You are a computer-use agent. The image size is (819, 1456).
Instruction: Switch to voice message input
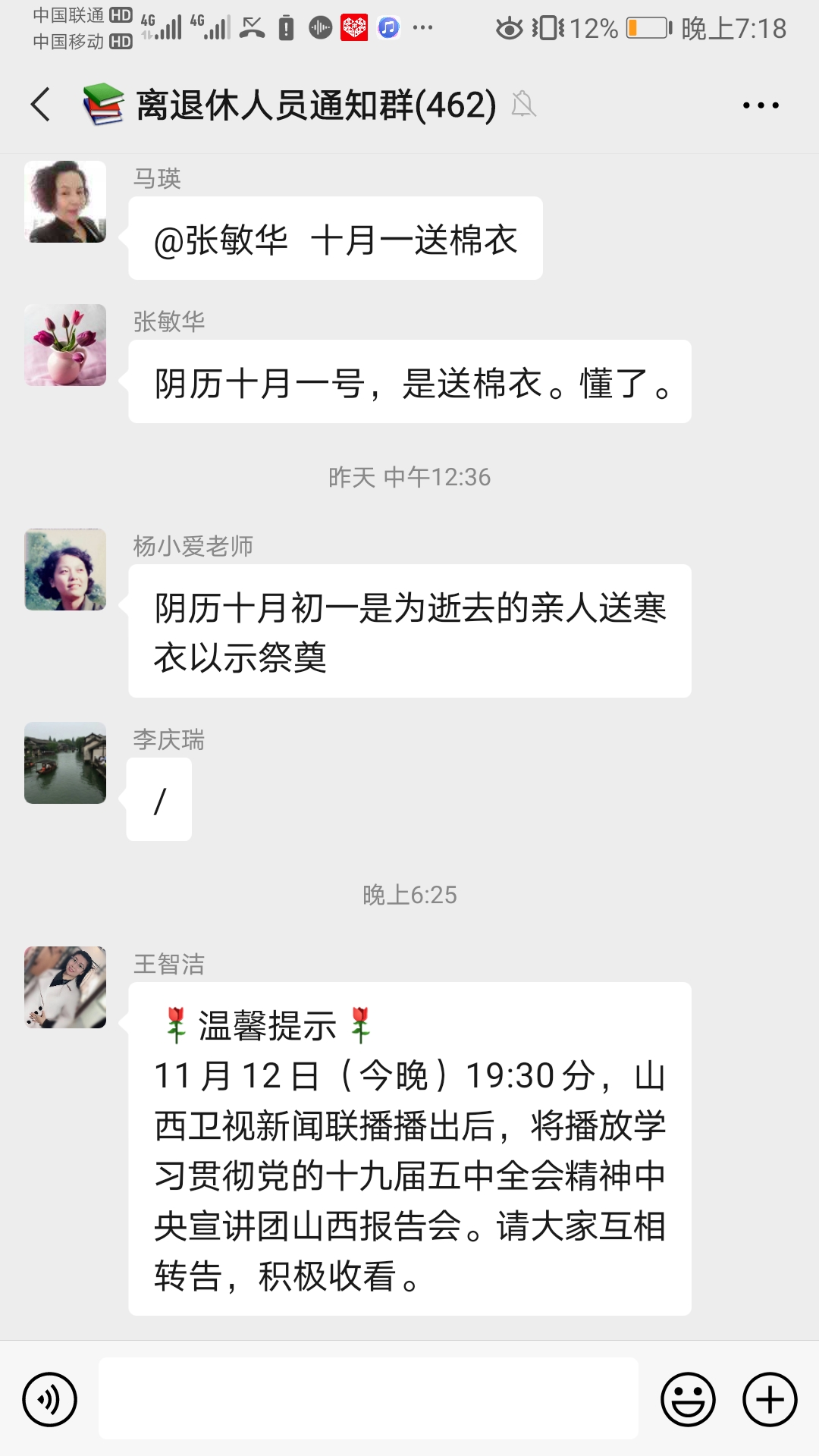tap(50, 1399)
